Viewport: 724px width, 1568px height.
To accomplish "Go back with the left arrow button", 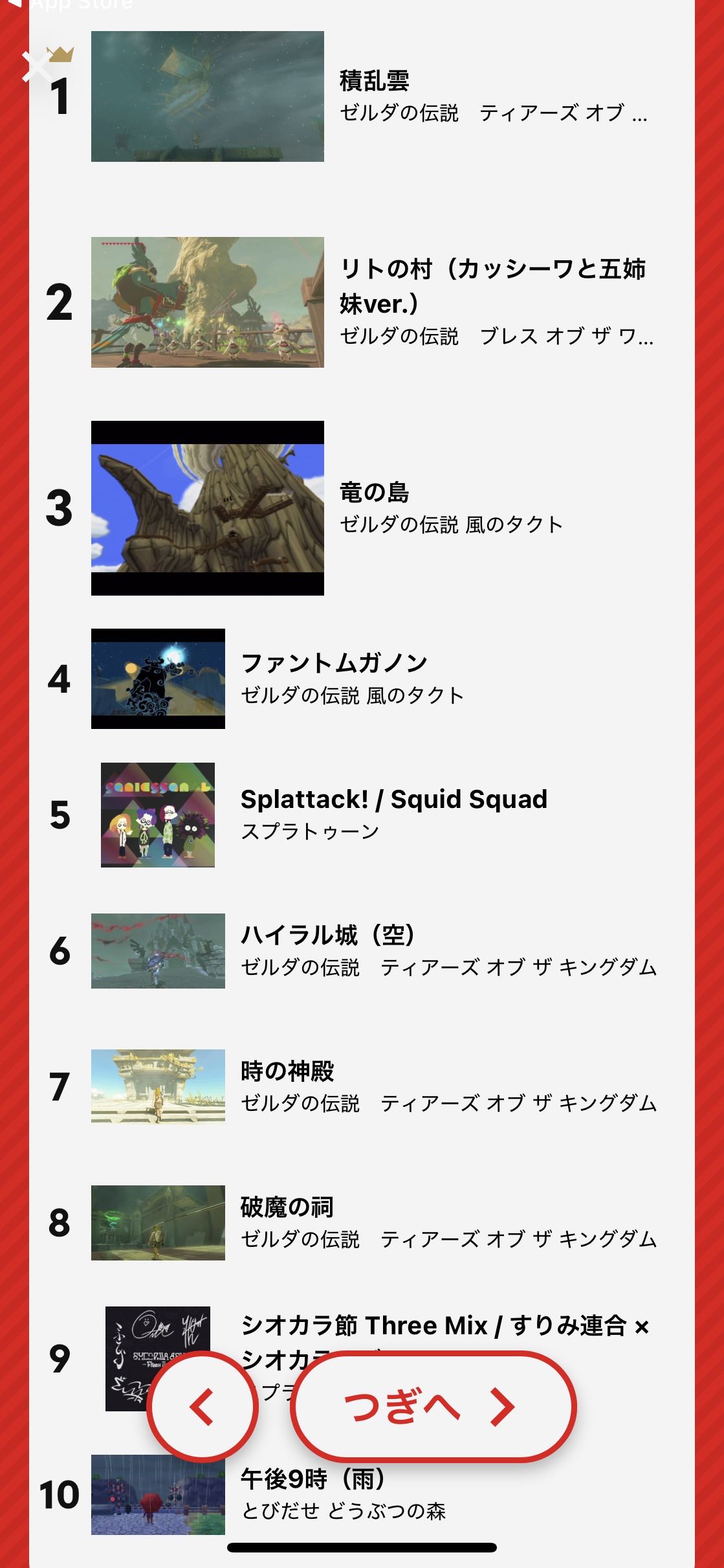I will point(203,1406).
